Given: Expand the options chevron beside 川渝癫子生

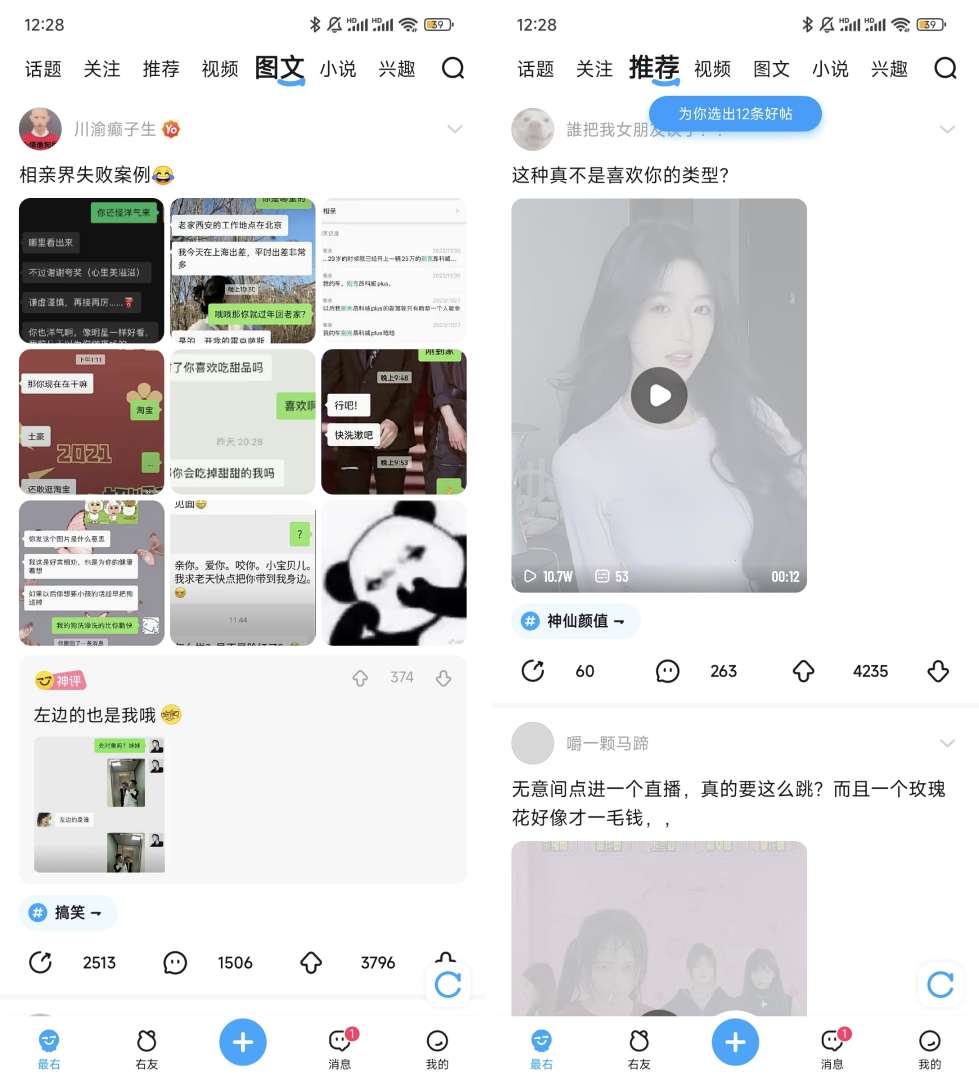Looking at the screenshot, I should (x=455, y=129).
